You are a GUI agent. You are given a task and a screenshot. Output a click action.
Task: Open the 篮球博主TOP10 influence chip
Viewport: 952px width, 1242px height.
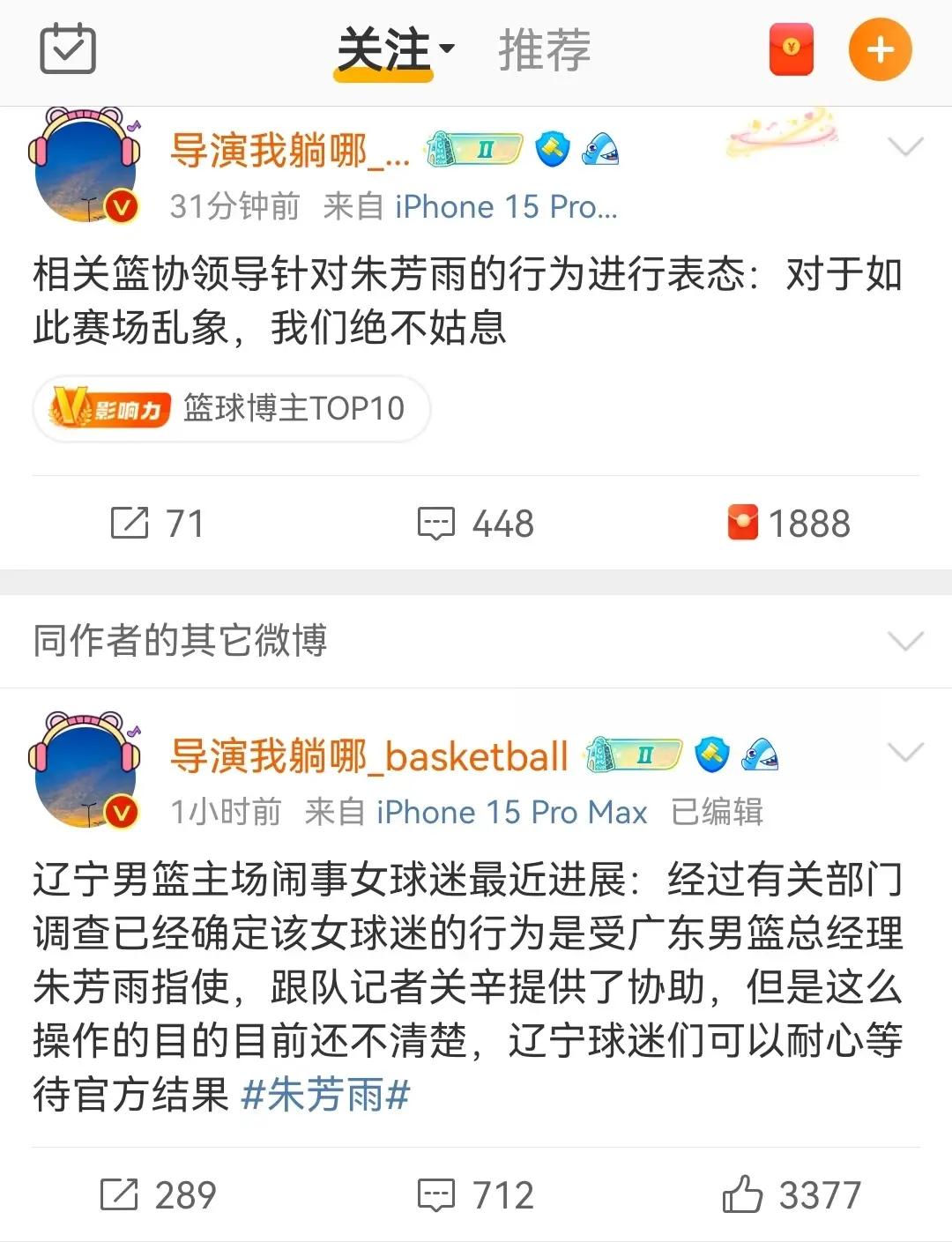click(x=231, y=408)
